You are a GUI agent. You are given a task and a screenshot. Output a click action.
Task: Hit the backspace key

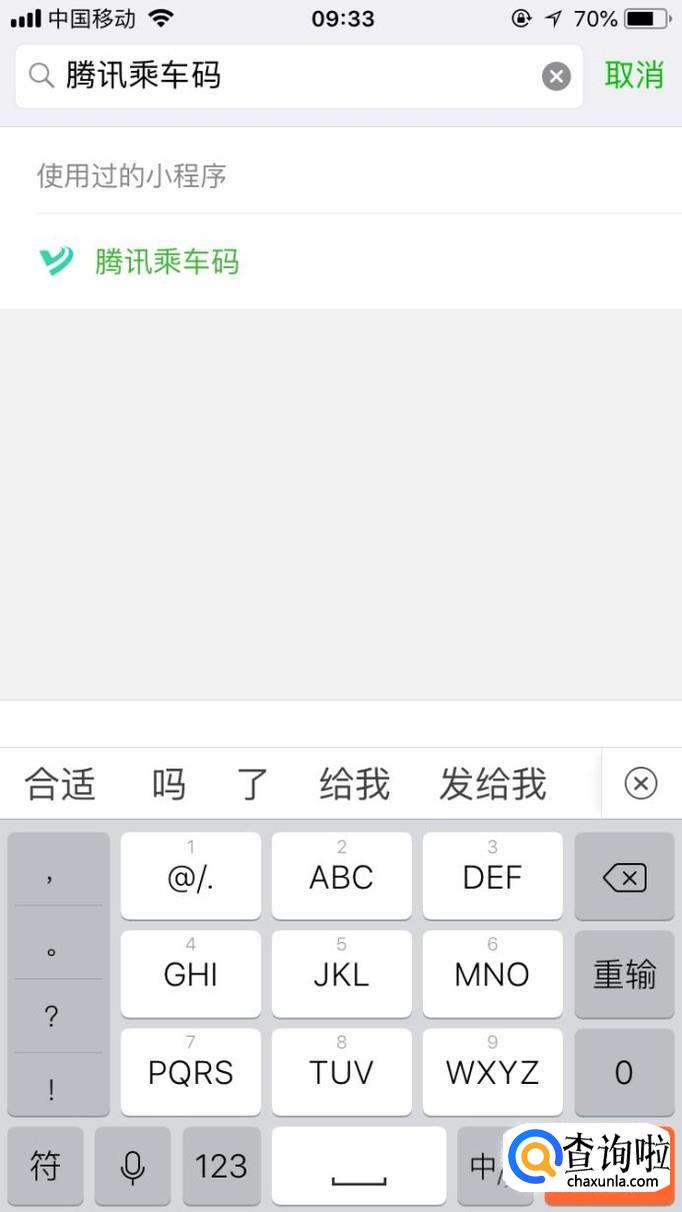pyautogui.click(x=624, y=877)
